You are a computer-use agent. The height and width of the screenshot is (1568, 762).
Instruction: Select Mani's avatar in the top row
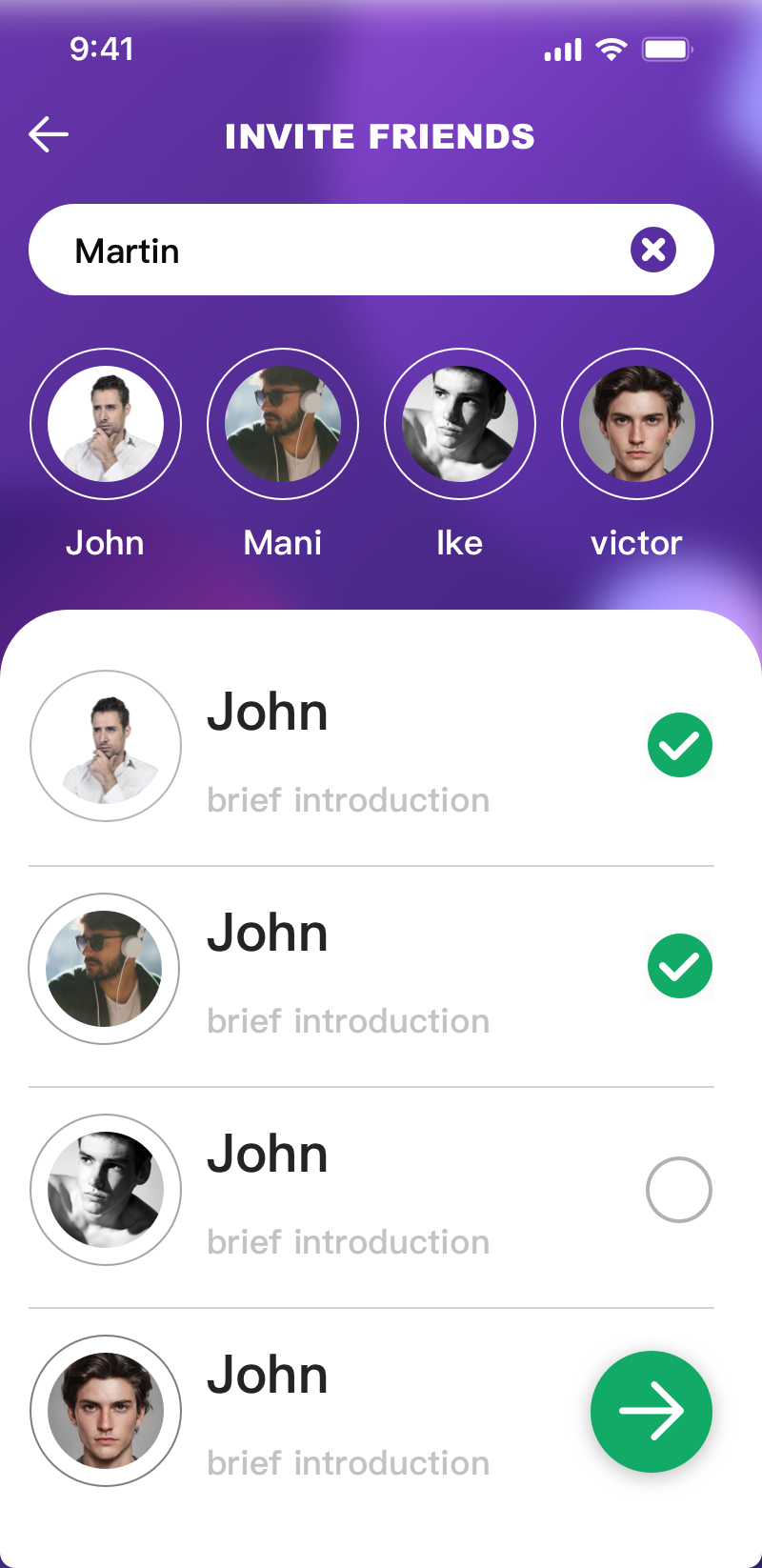click(283, 424)
